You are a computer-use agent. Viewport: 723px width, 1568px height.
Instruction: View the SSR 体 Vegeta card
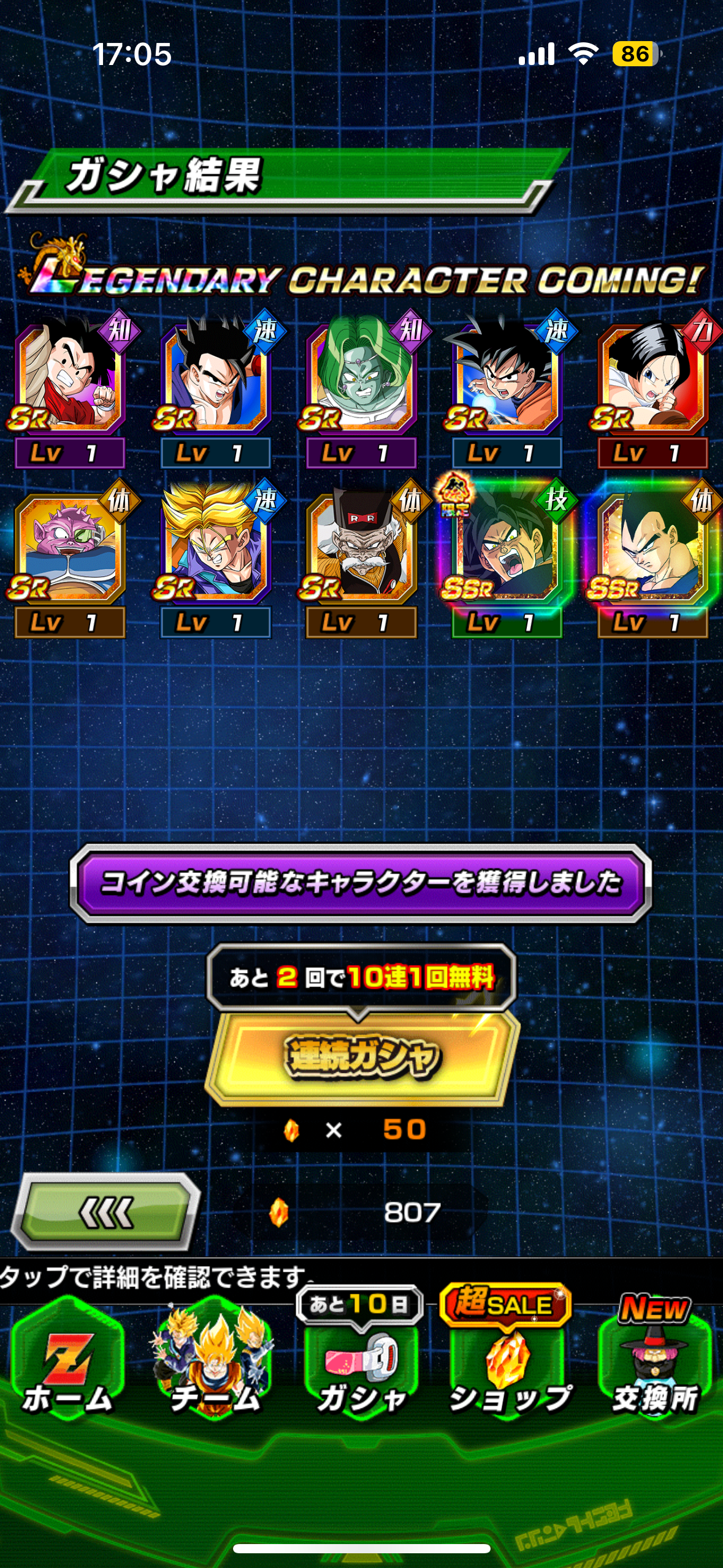[x=652, y=546]
